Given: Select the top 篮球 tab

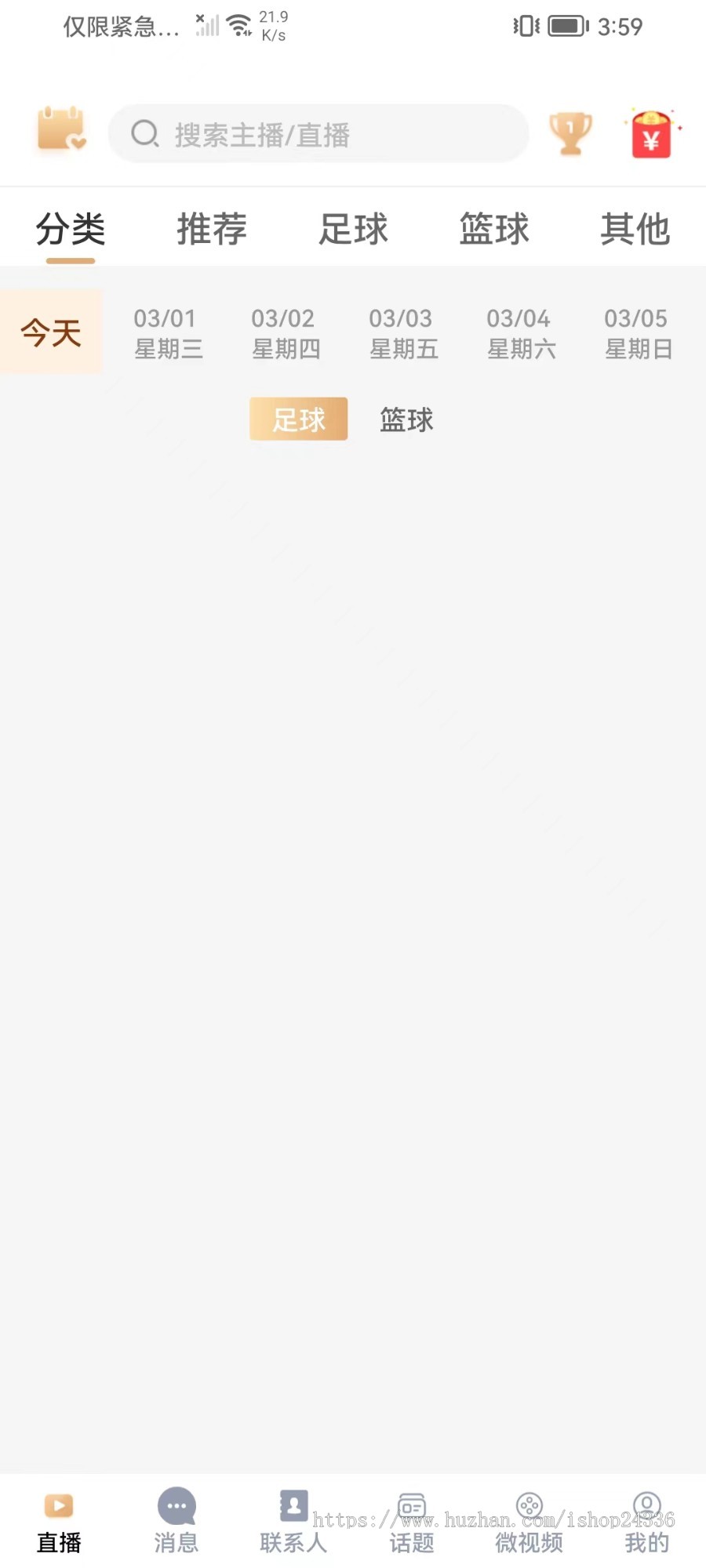Looking at the screenshot, I should pyautogui.click(x=494, y=230).
